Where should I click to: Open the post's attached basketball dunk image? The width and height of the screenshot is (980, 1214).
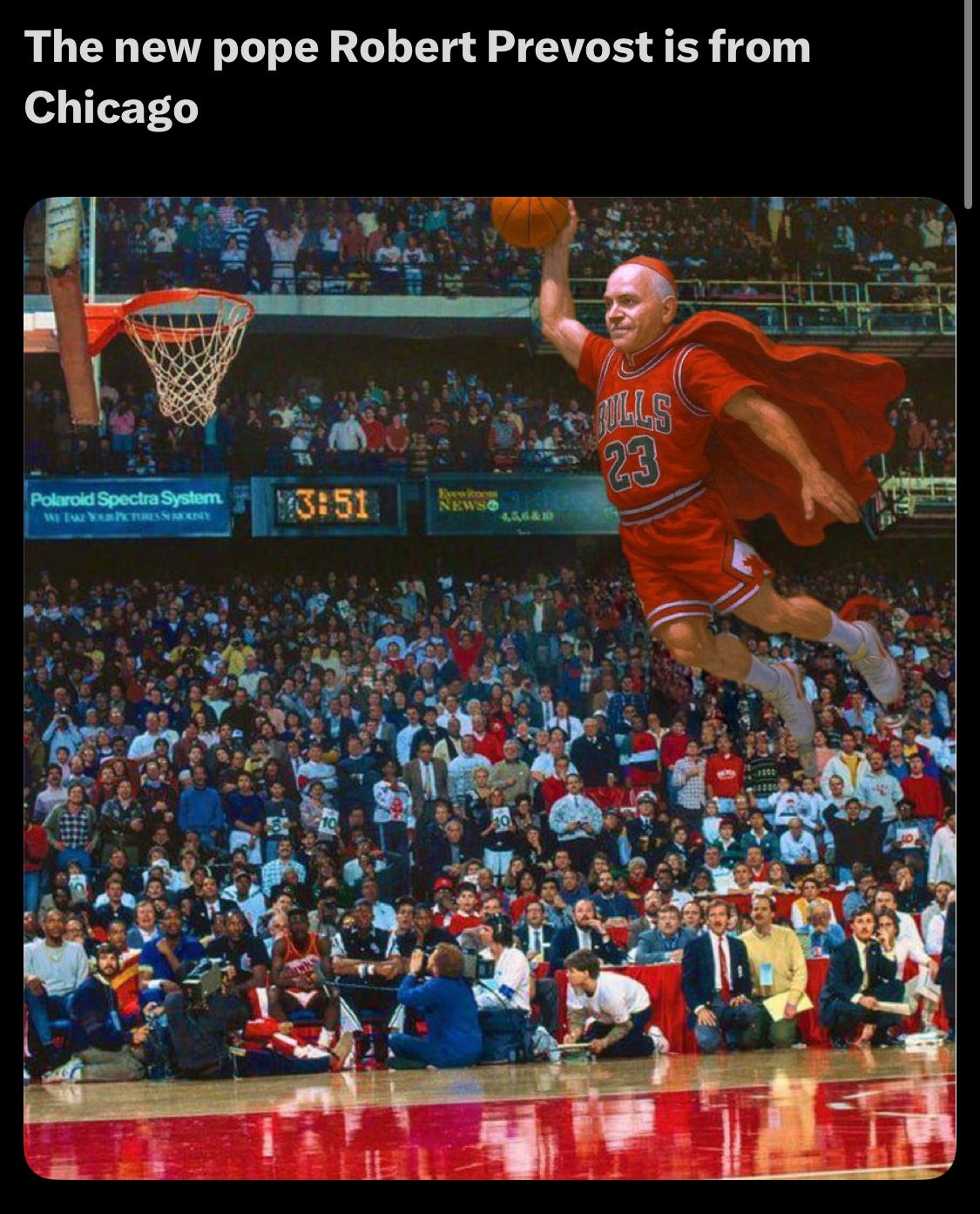point(490,688)
